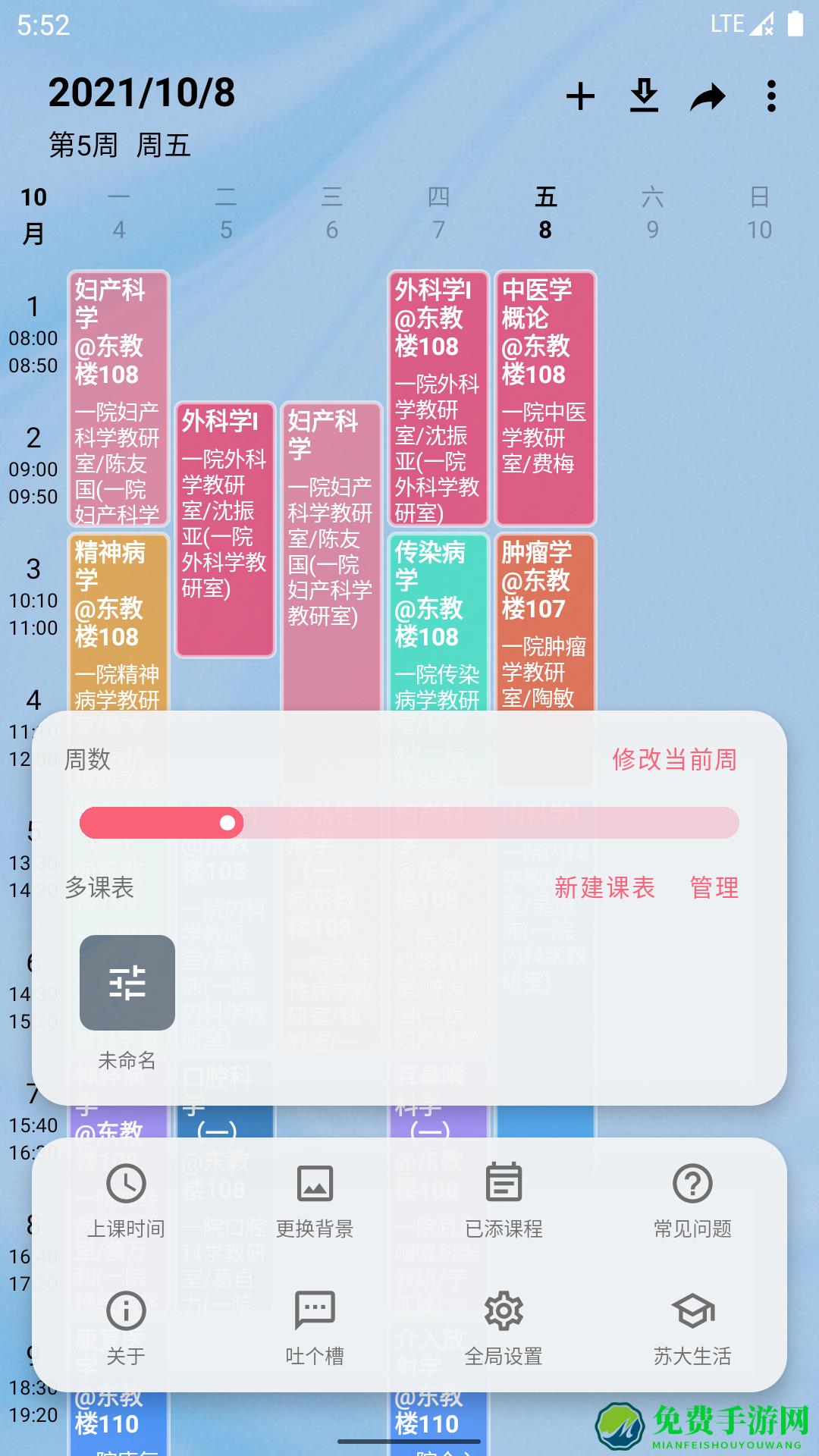
Task: Tap the plus icon to add a course
Action: (x=580, y=97)
